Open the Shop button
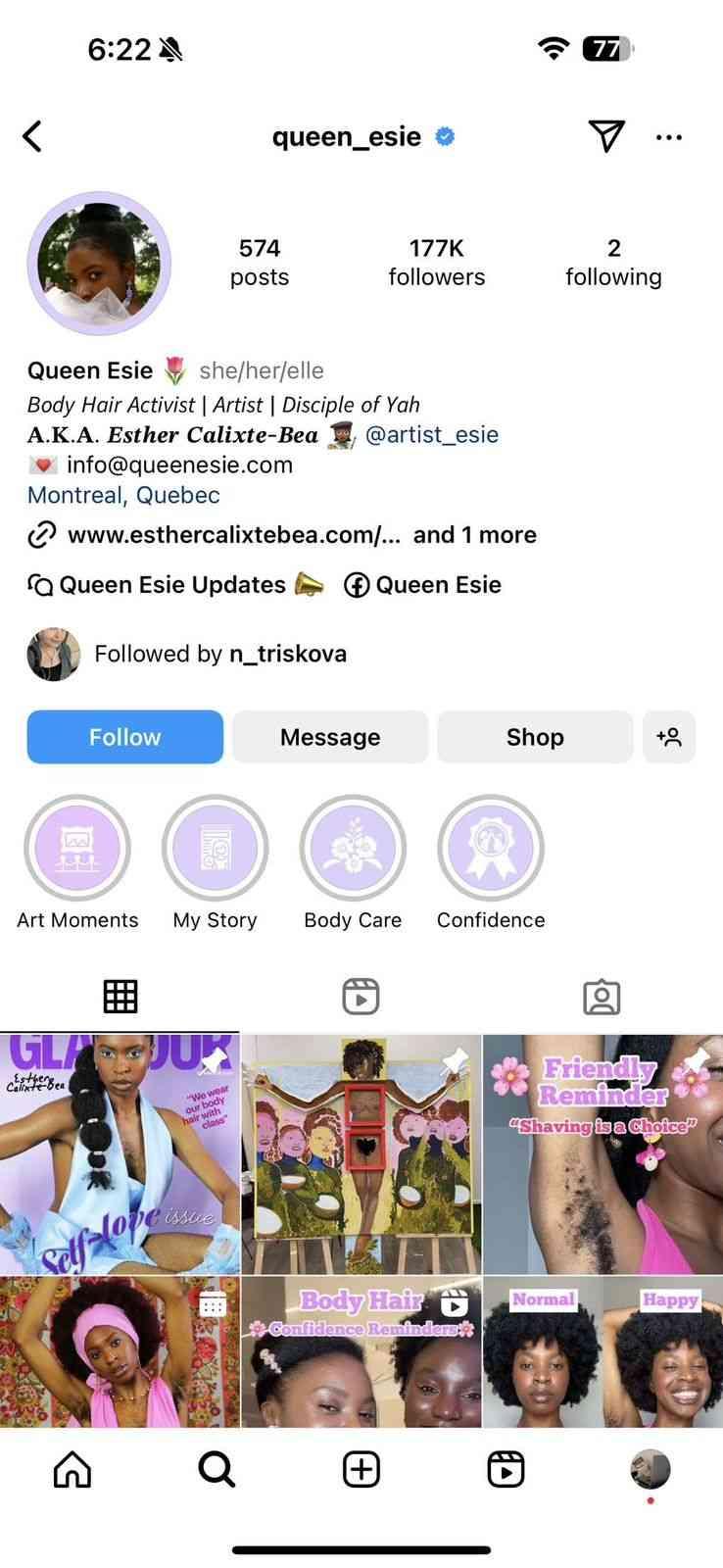This screenshot has width=723, height=1568. click(535, 737)
